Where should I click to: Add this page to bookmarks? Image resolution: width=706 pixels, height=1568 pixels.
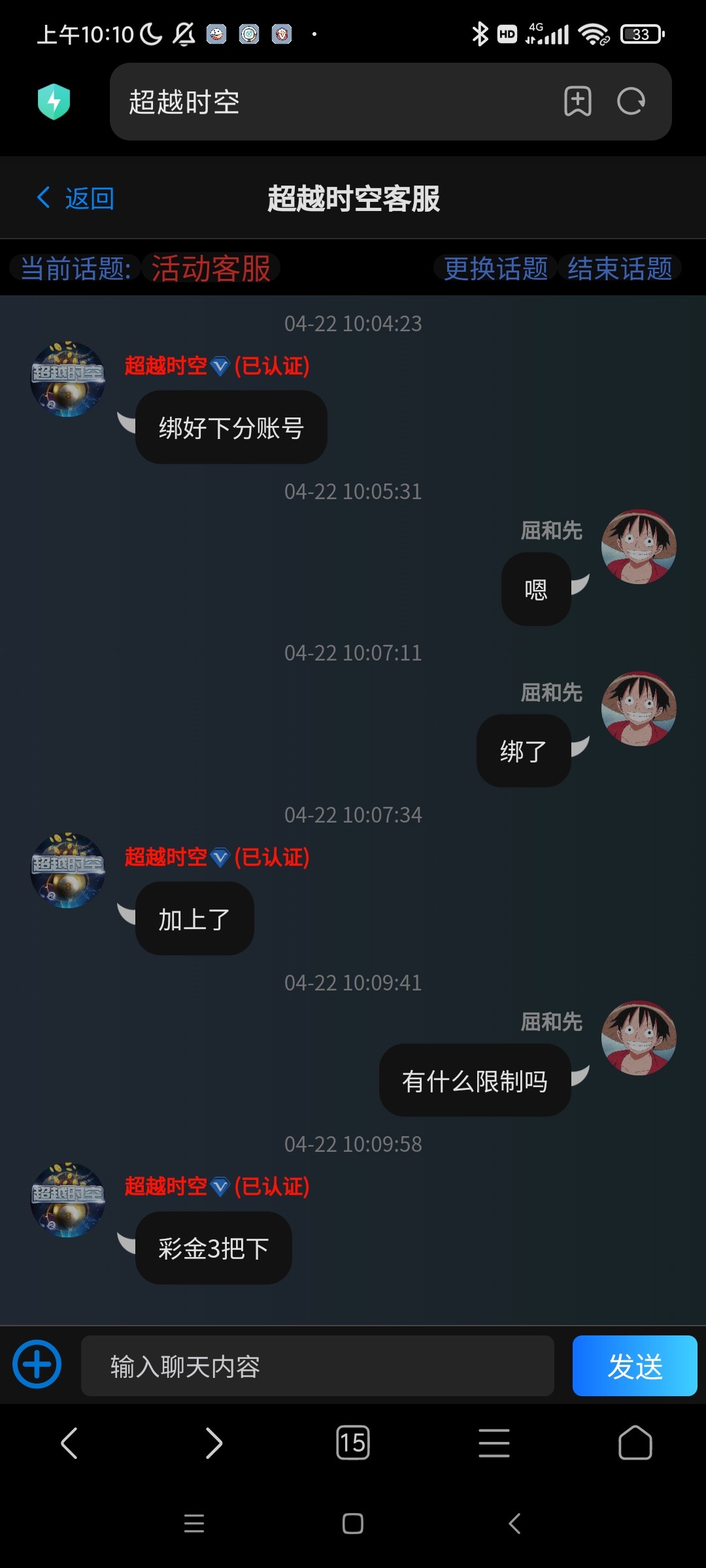[578, 101]
